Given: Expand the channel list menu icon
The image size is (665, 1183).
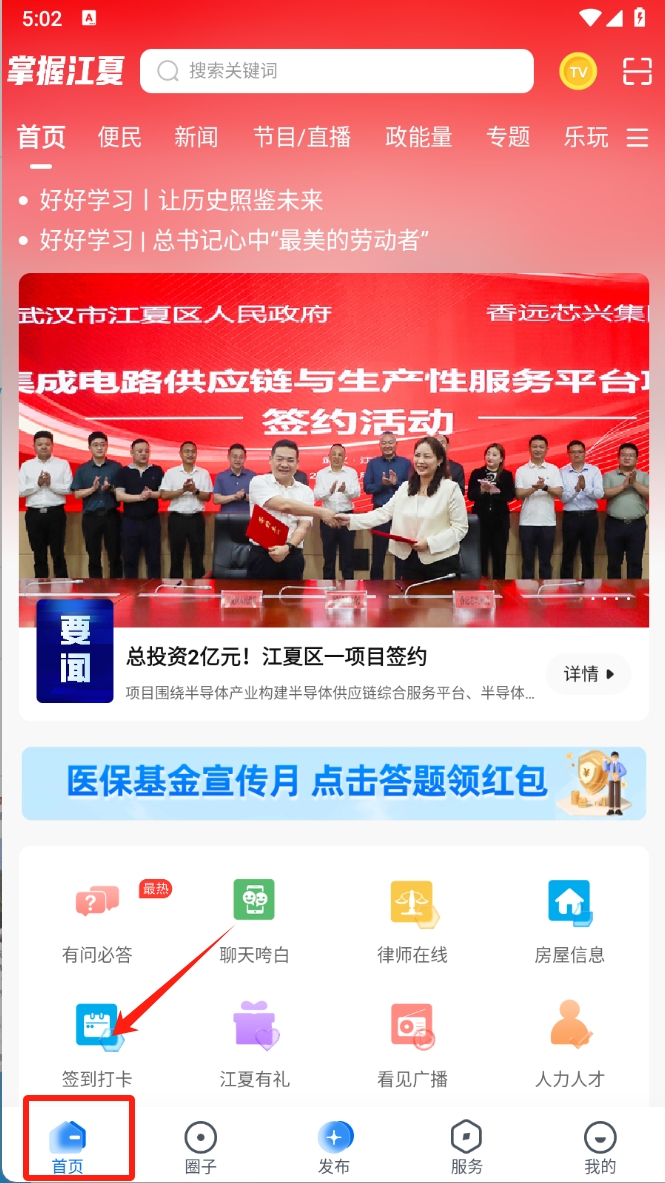Looking at the screenshot, I should click(x=637, y=138).
